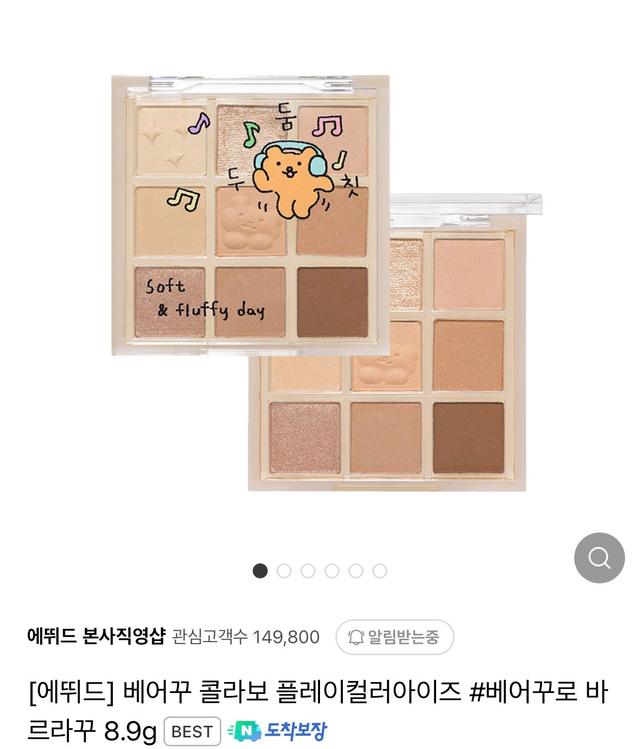Open the 에뛰드 본사직영샵 store page
This screenshot has height=749, width=640.
pos(96,637)
